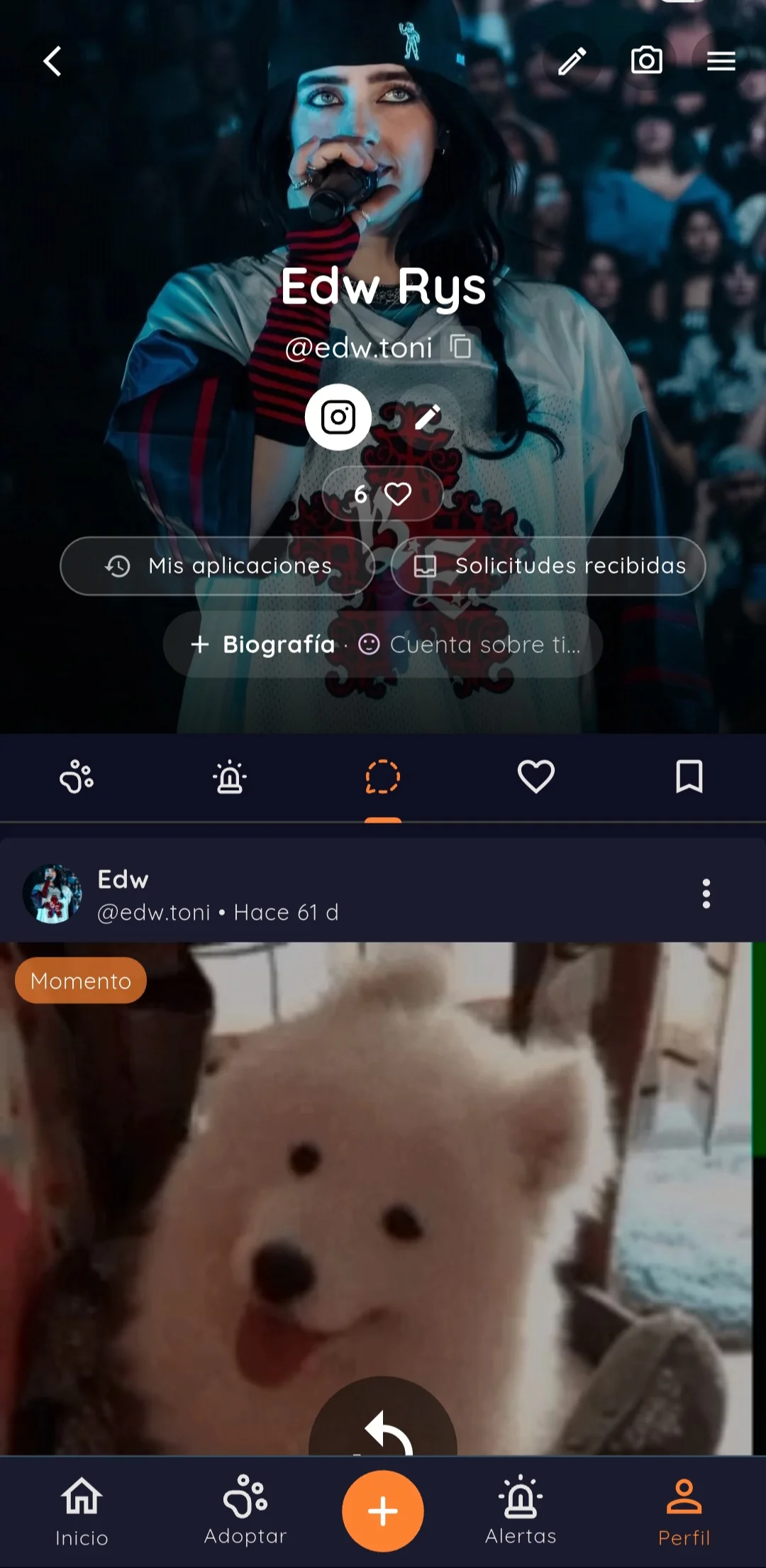Switch to the alarm alerts tab
The image size is (766, 1568).
point(230,777)
